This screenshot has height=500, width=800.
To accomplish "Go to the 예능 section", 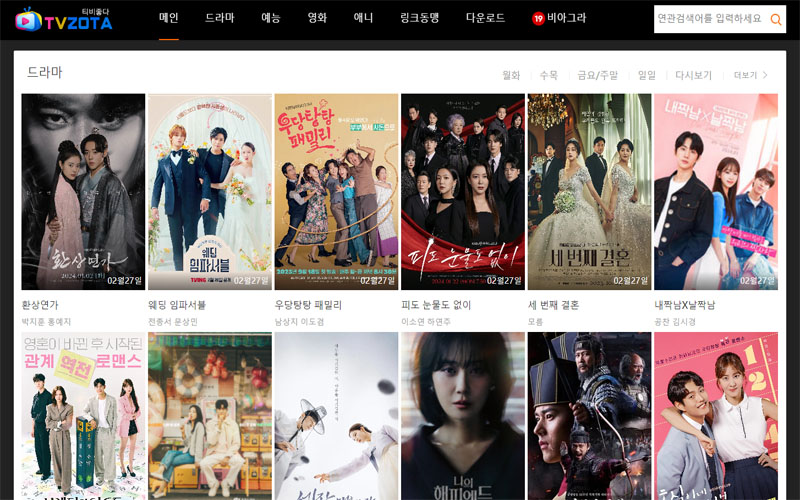I will pos(270,18).
